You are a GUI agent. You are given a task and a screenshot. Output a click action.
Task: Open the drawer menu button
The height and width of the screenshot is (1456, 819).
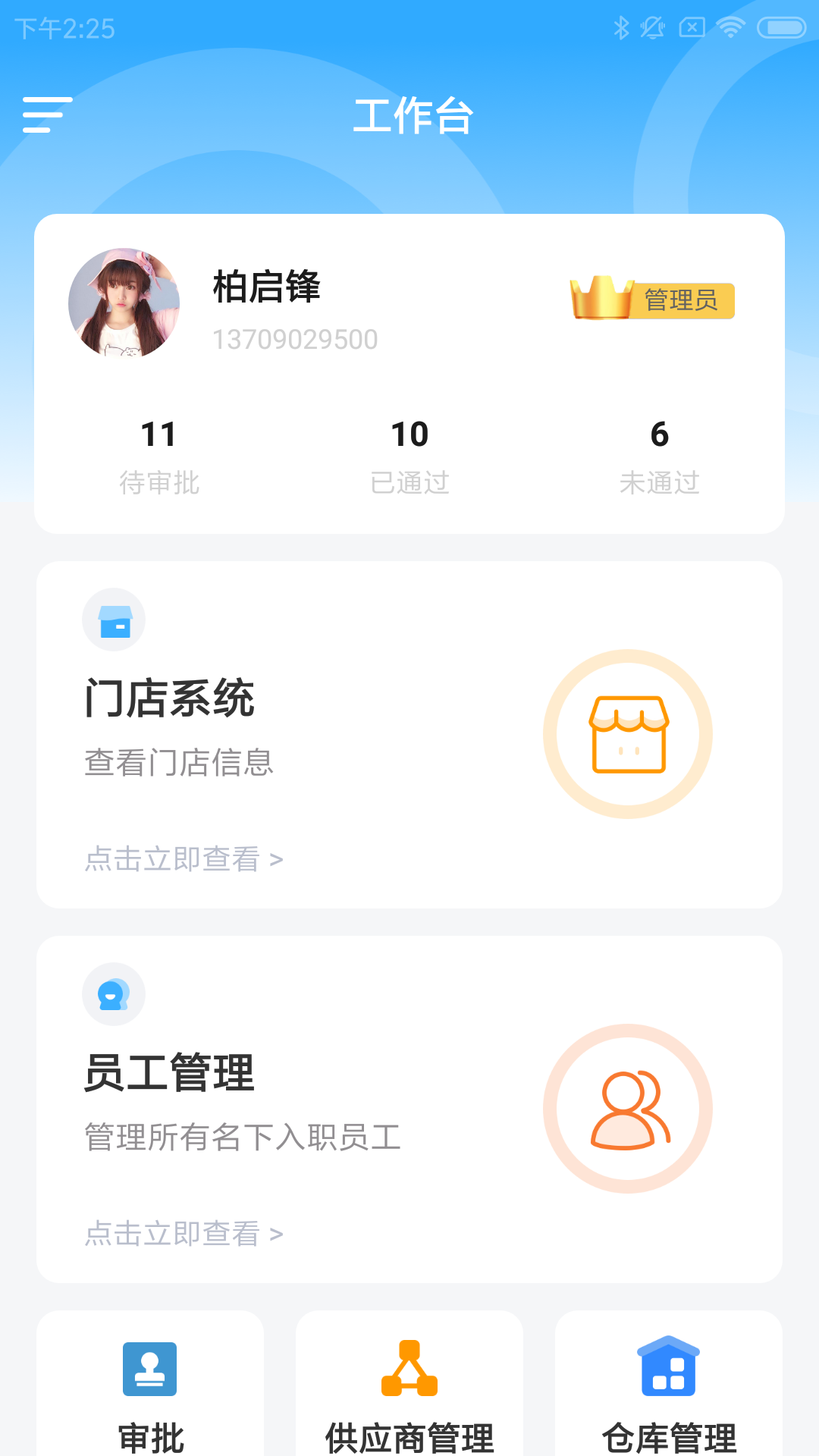47,115
